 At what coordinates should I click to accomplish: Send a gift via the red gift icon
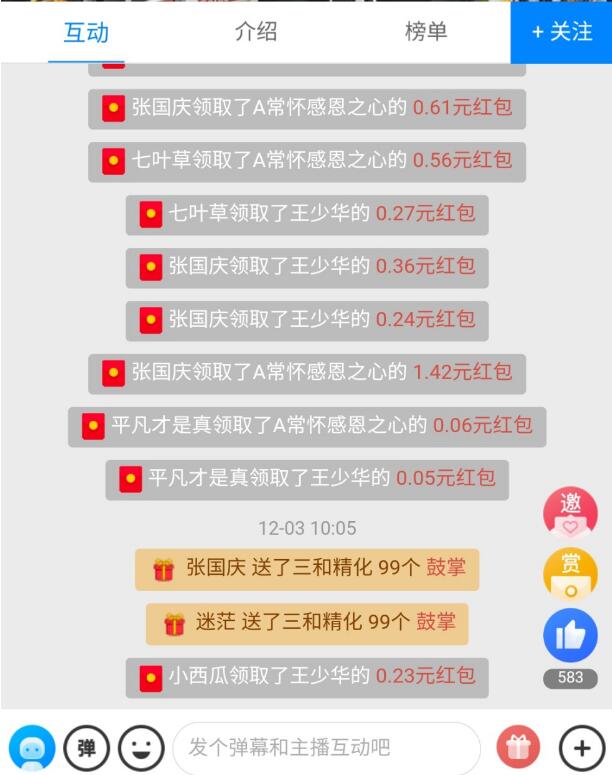518,747
